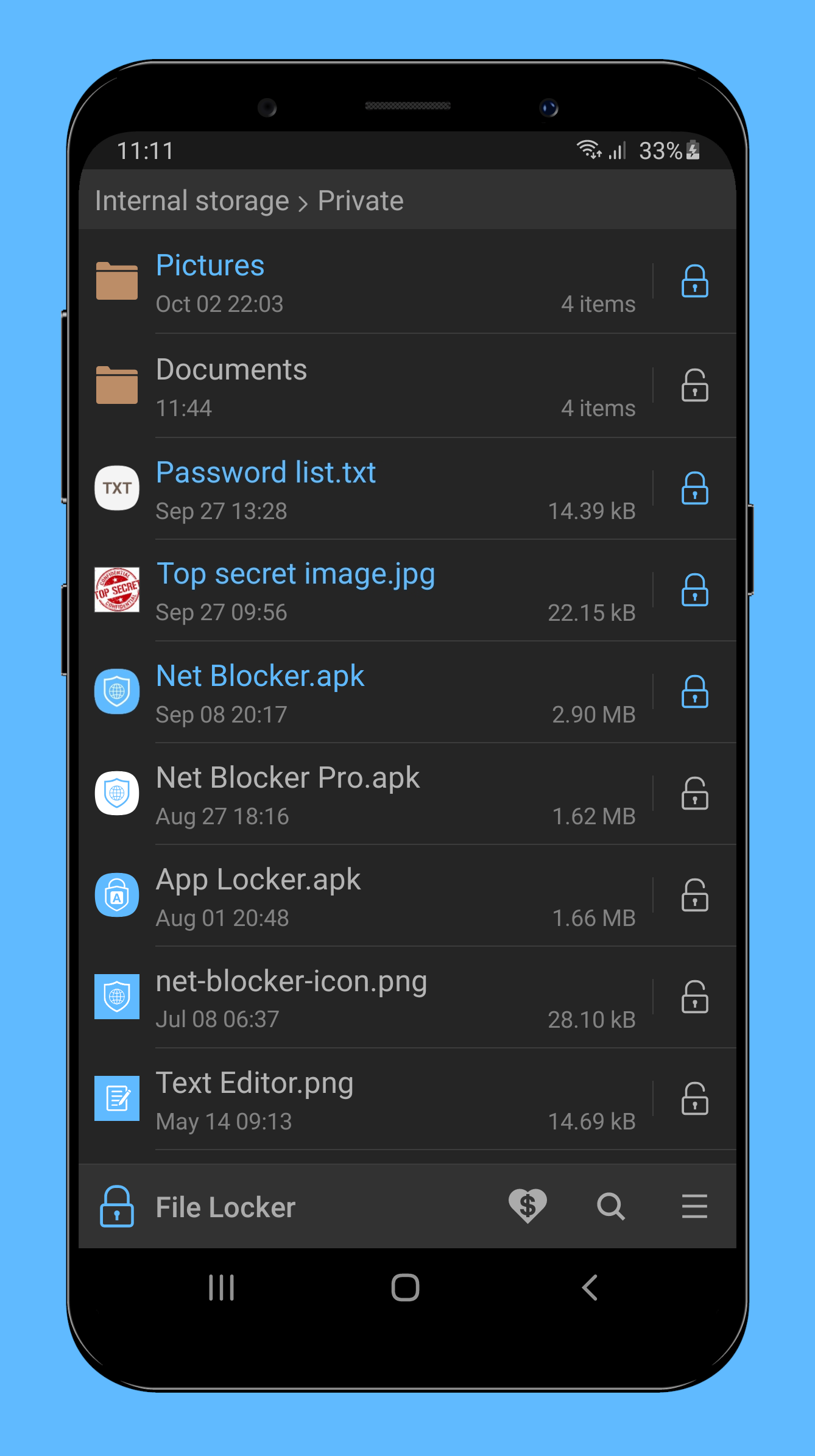Open the hamburger menu
The width and height of the screenshot is (815, 1456).
click(694, 1207)
